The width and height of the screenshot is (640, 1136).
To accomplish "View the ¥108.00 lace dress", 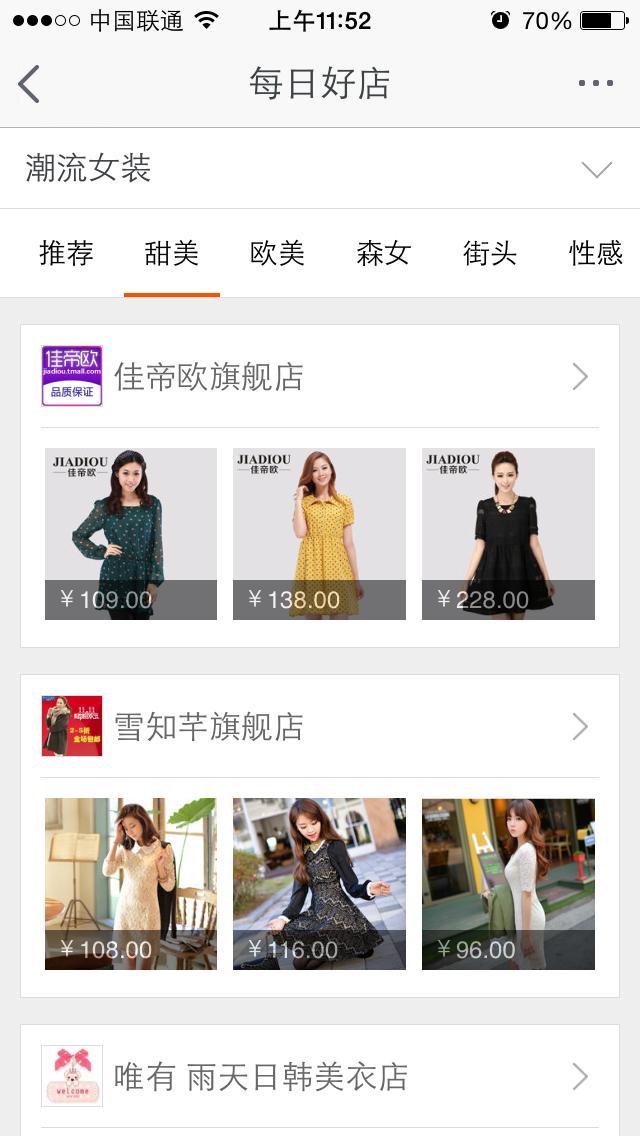I will tap(131, 884).
